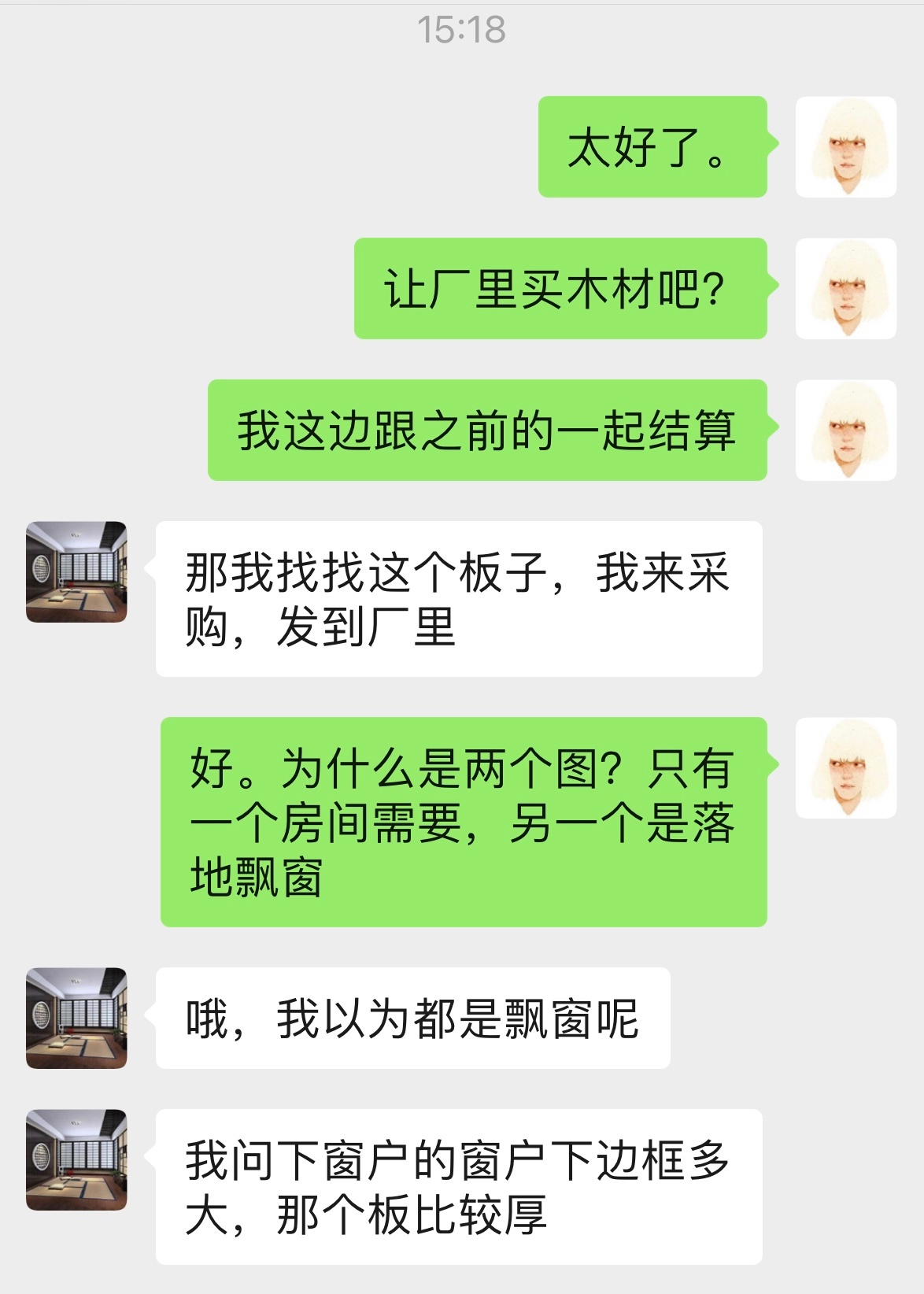Tap avatar next to "让厂里买木材吧?" message
924x1294 pixels.
tap(846, 289)
